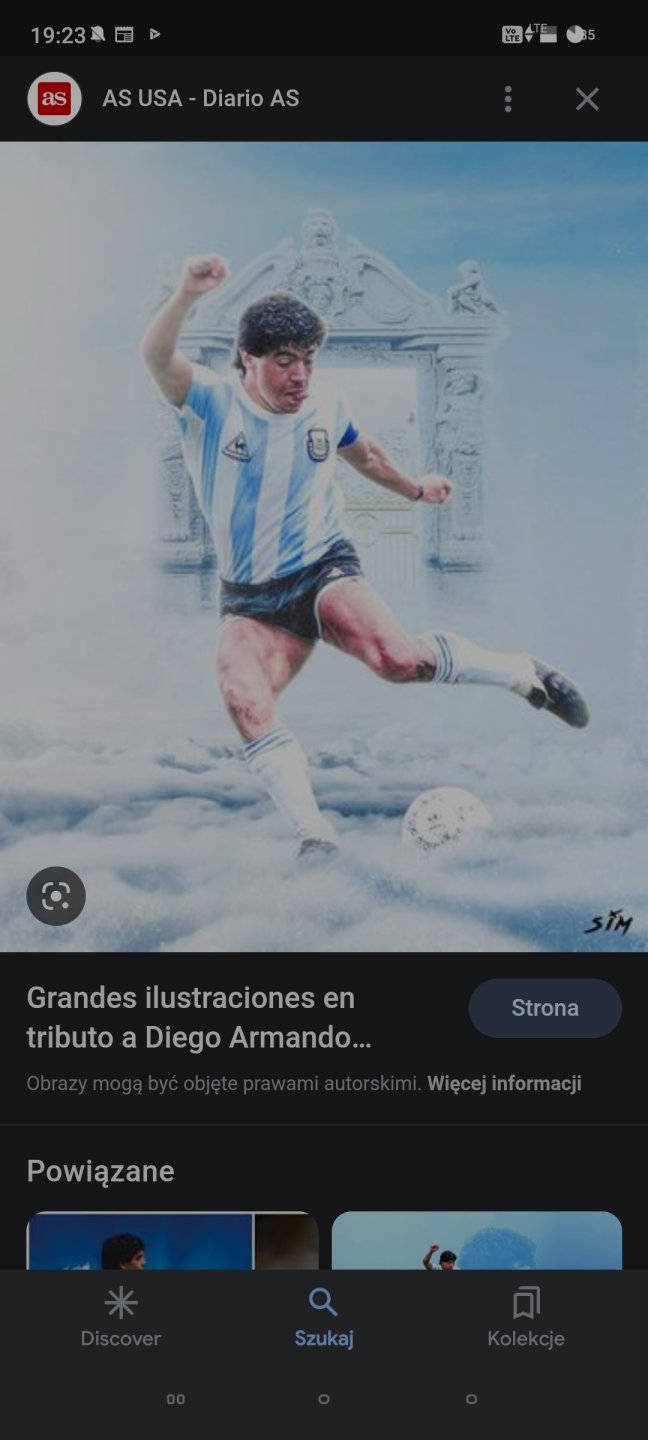
Task: Open the first related image thumbnail
Action: [172, 1241]
